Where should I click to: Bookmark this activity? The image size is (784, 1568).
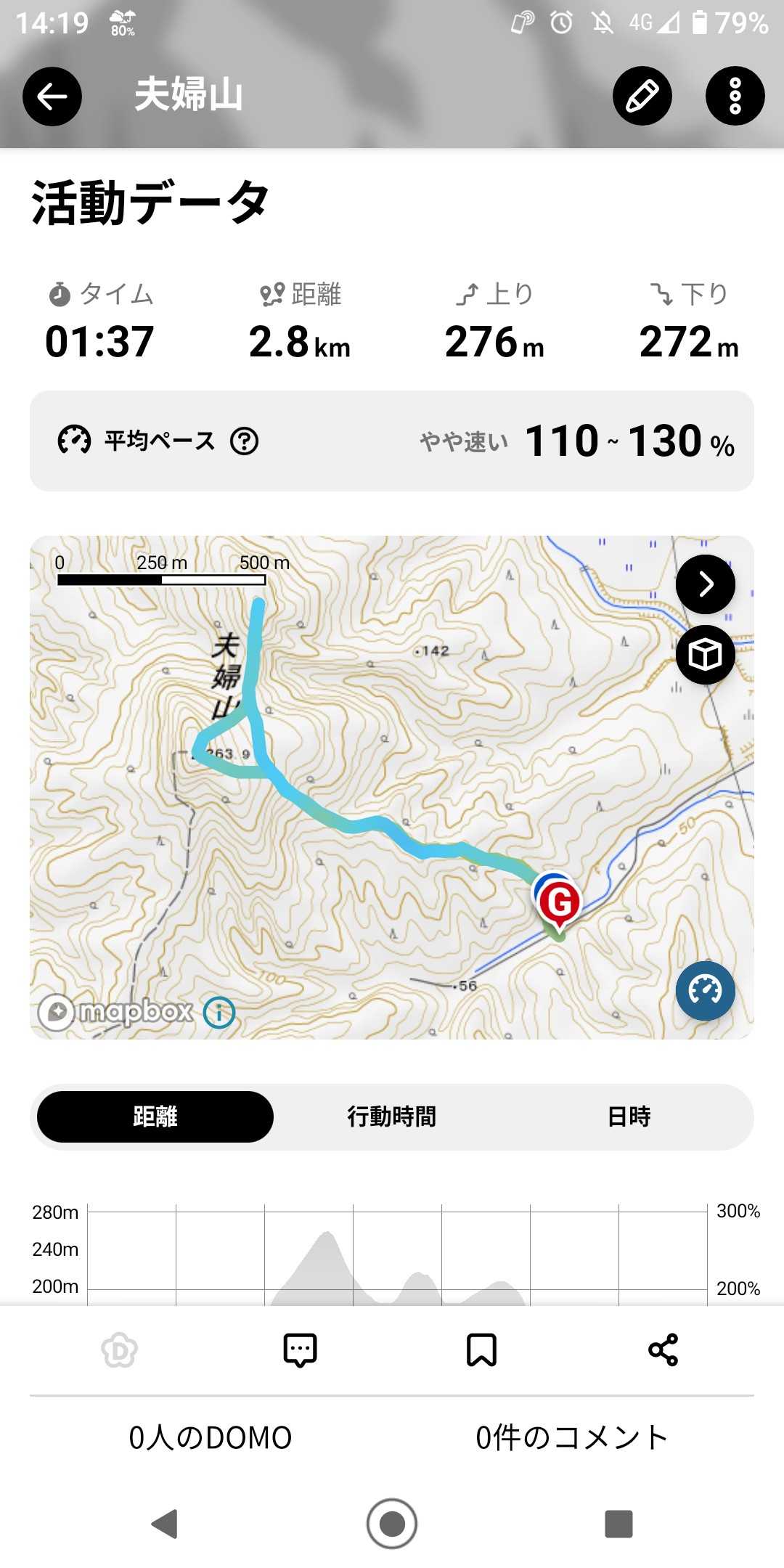481,1350
